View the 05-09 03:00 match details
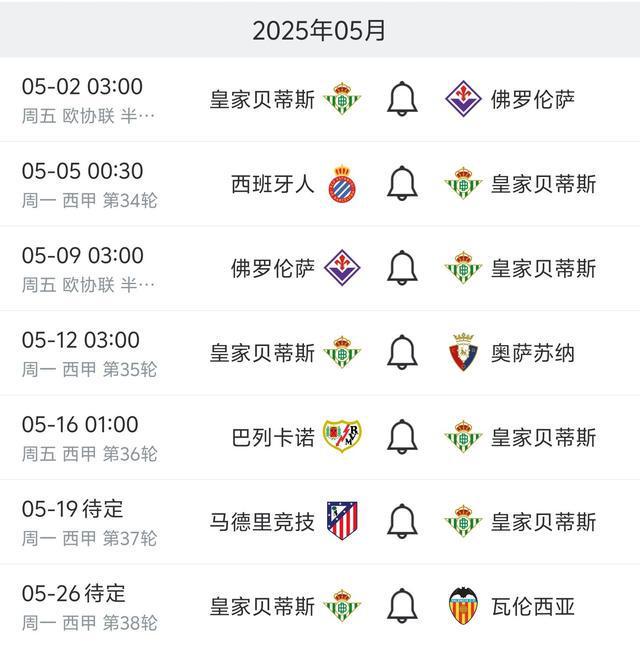The image size is (640, 648). [90, 269]
